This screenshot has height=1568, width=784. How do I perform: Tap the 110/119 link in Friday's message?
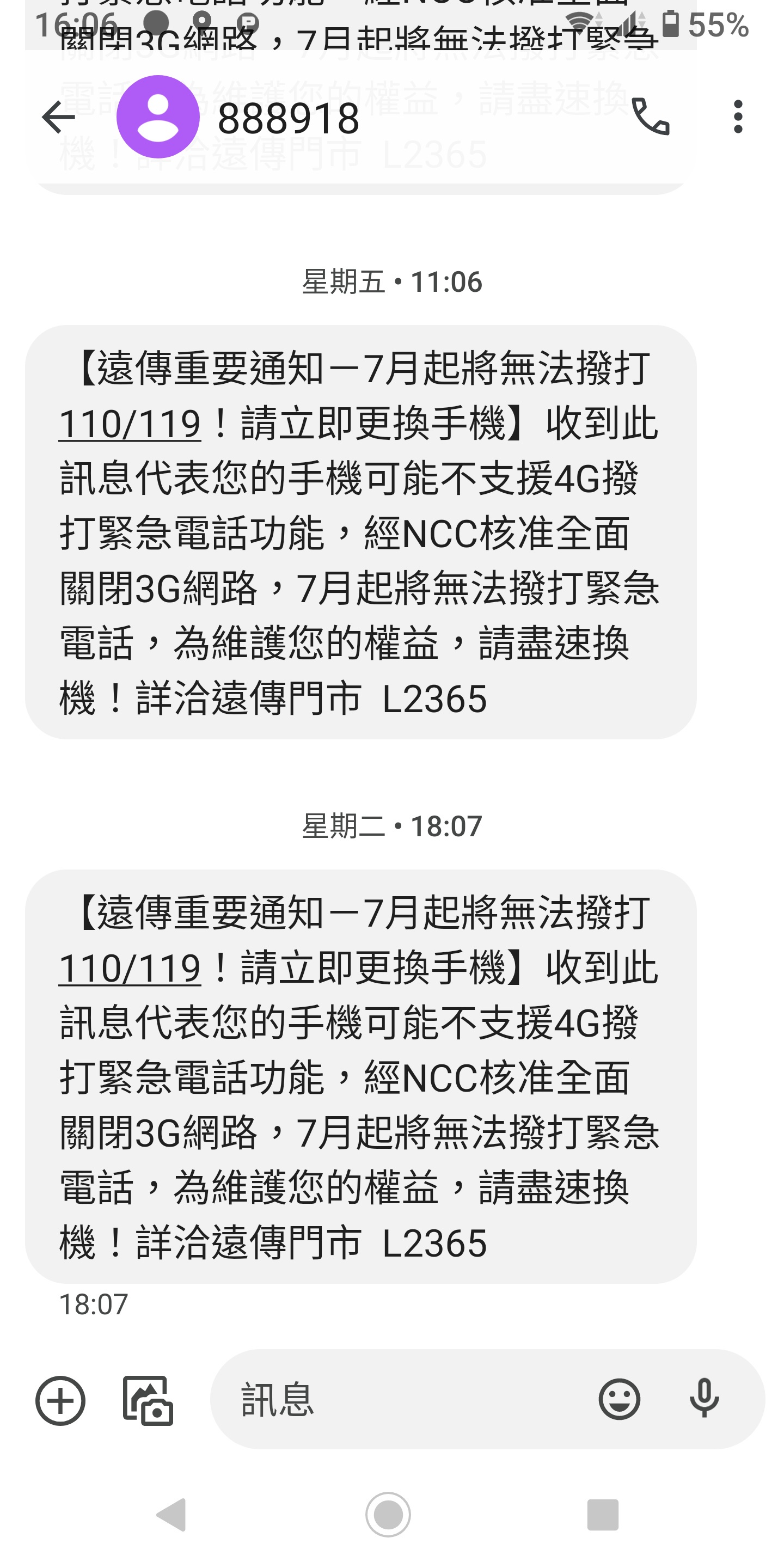[x=130, y=424]
